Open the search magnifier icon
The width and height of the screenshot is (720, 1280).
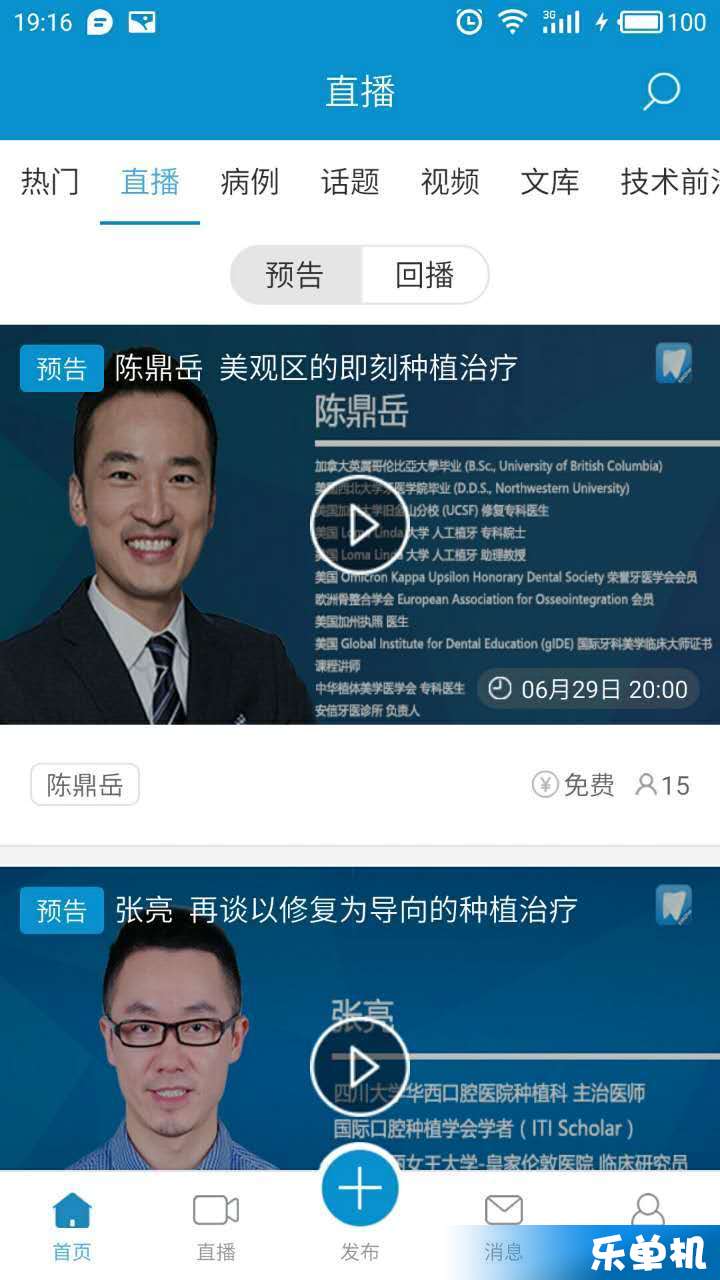(661, 91)
